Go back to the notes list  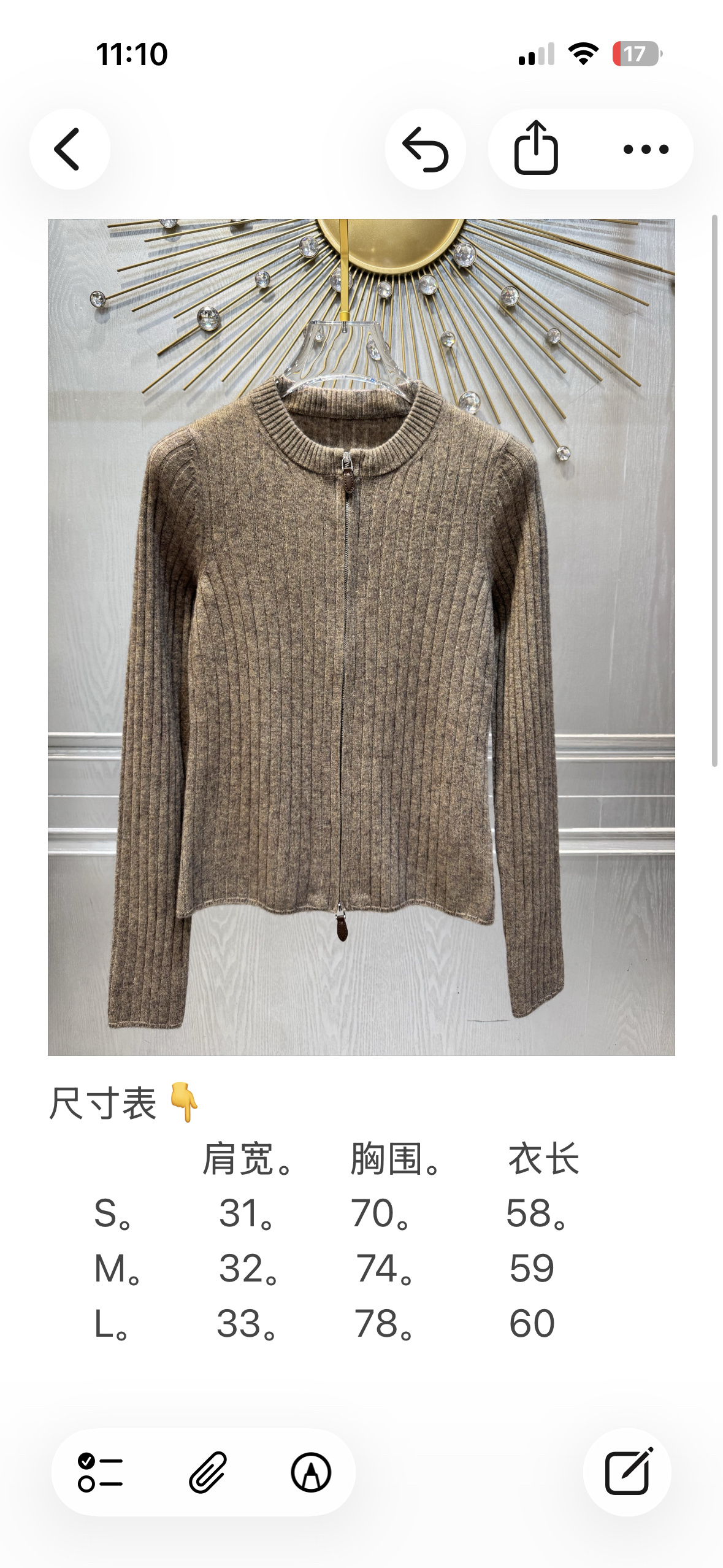pos(69,149)
